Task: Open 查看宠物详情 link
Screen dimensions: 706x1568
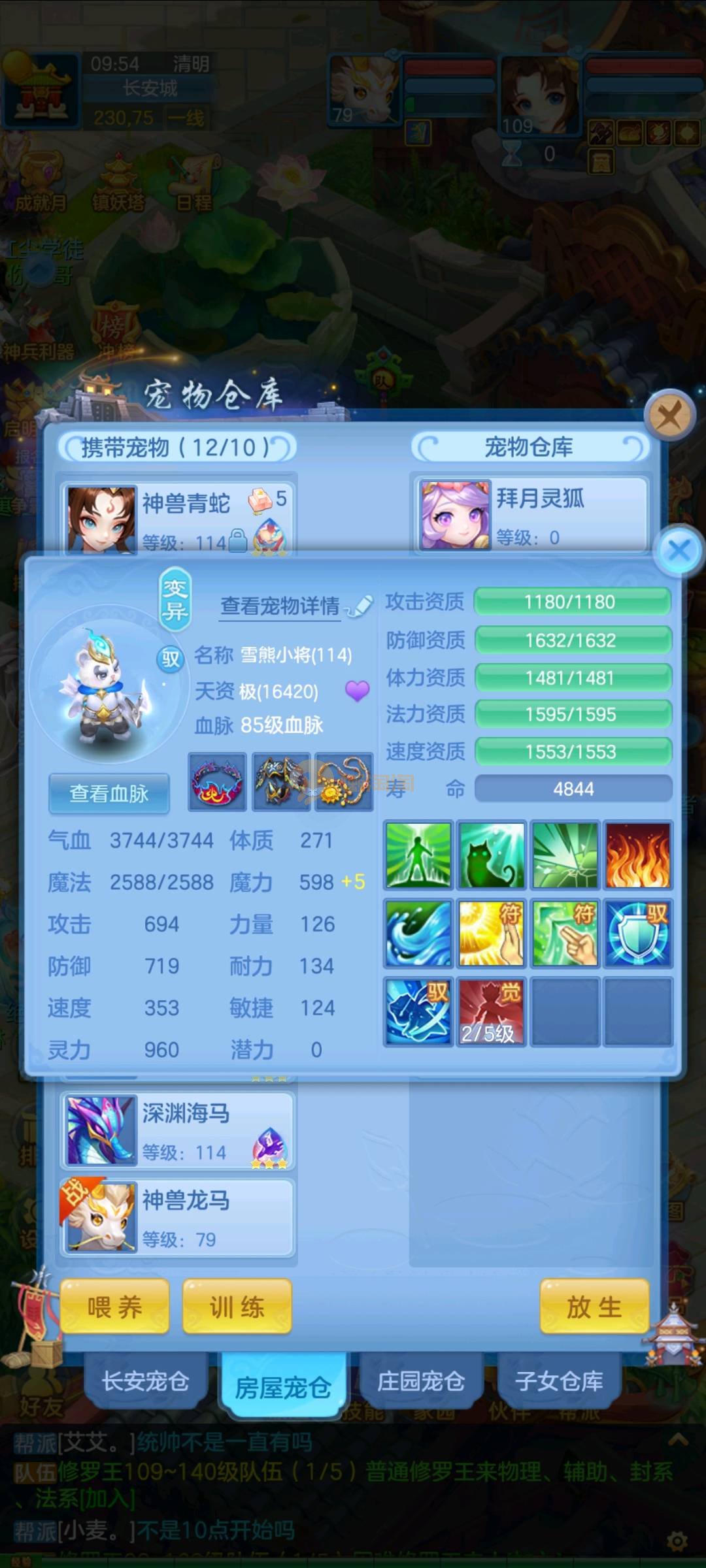Action: (281, 606)
